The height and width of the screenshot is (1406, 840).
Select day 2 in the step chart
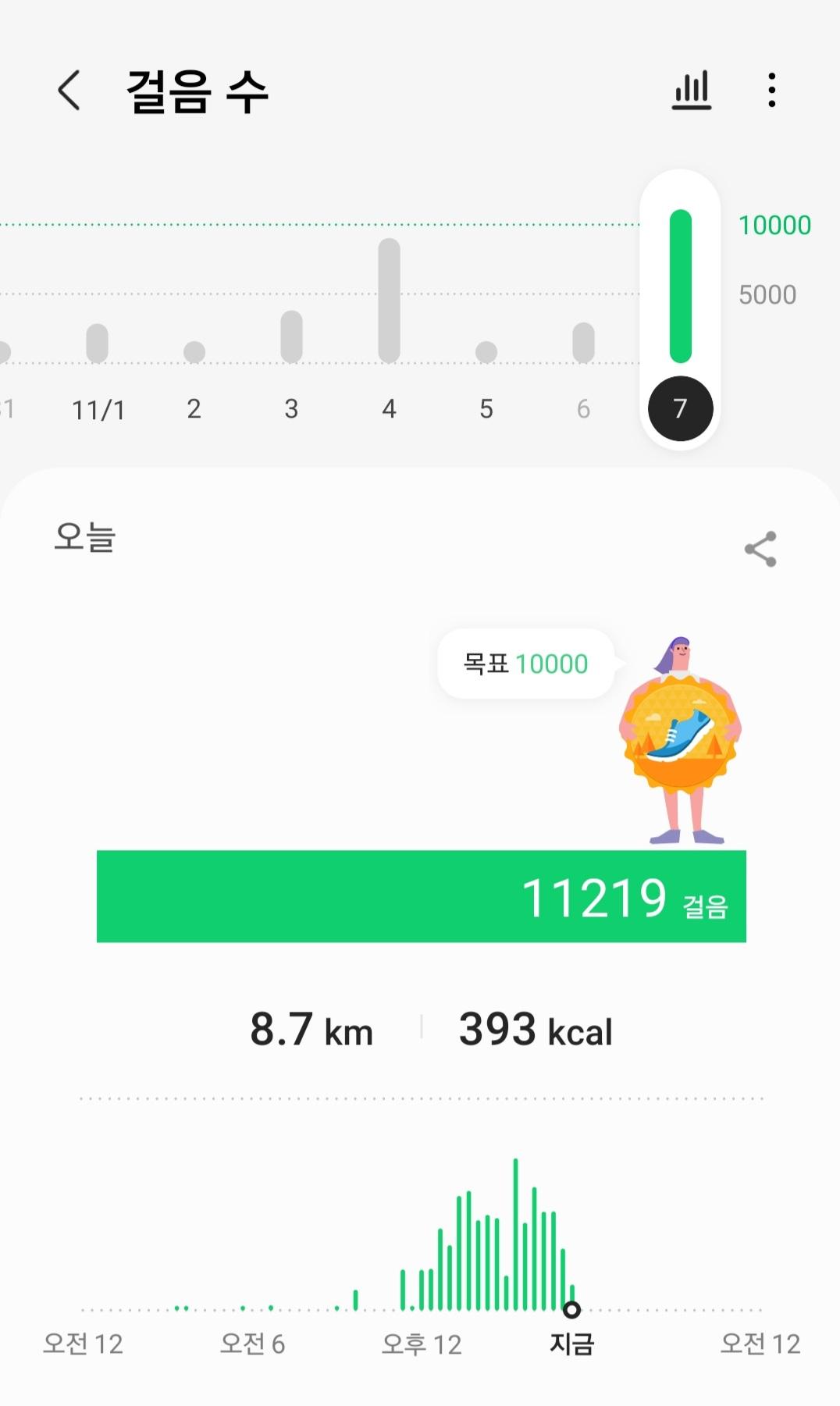click(x=194, y=353)
